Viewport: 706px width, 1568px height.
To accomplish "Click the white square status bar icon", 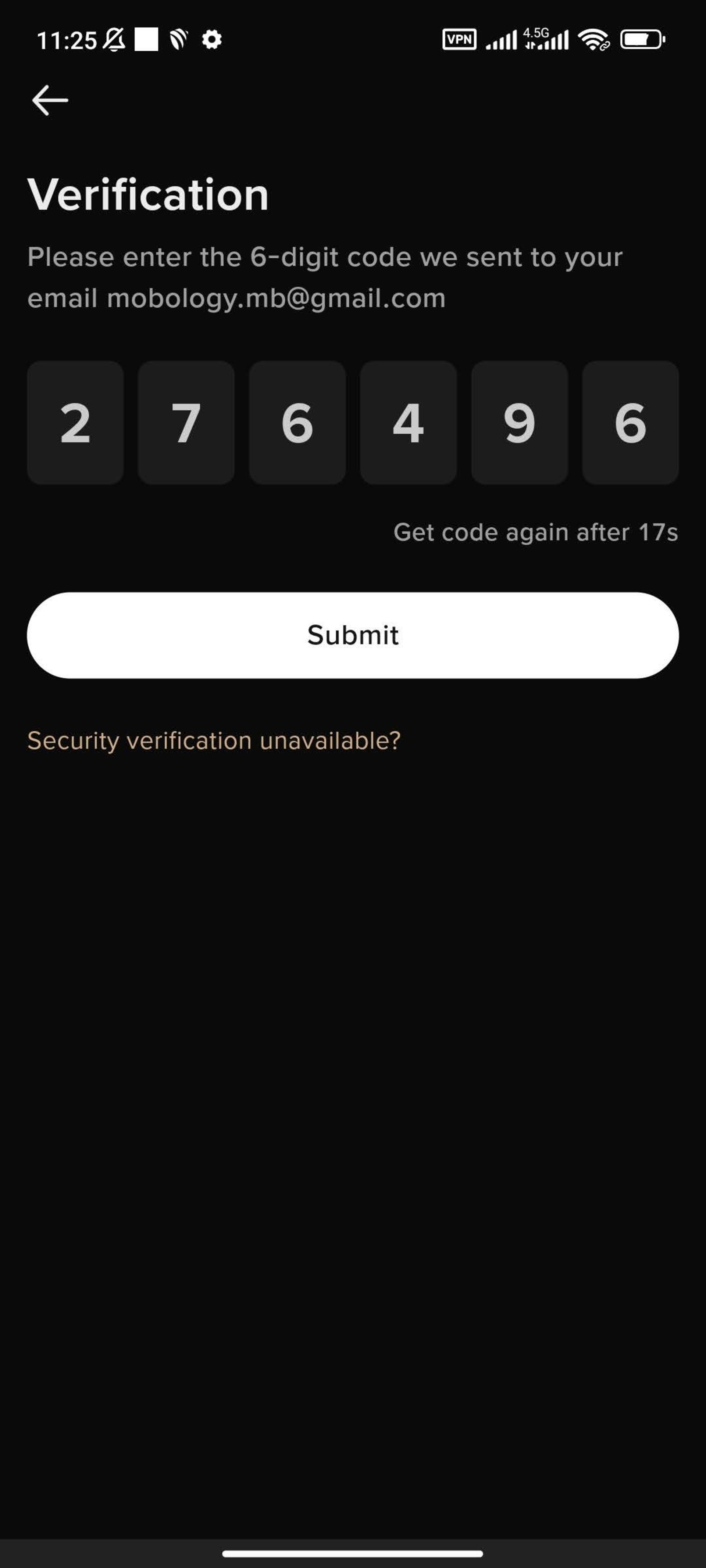I will (147, 38).
